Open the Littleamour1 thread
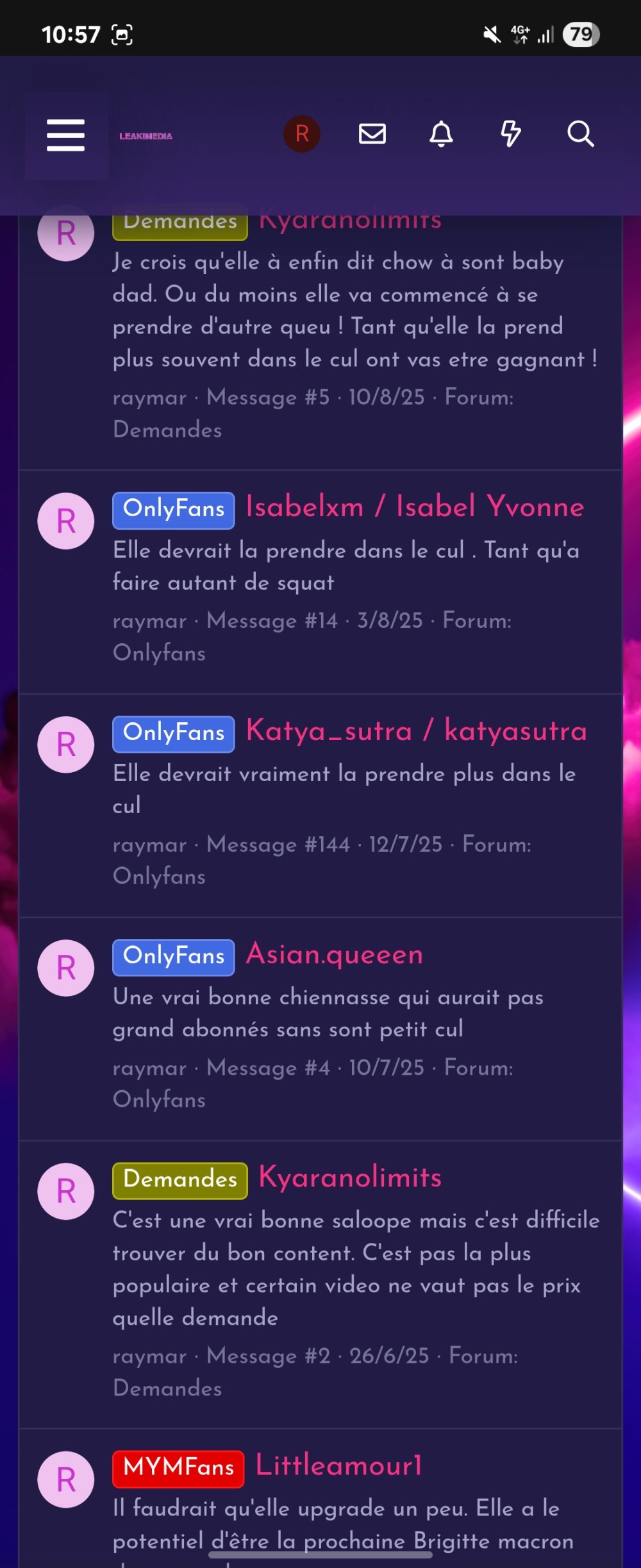The width and height of the screenshot is (641, 1568). coord(338,1465)
